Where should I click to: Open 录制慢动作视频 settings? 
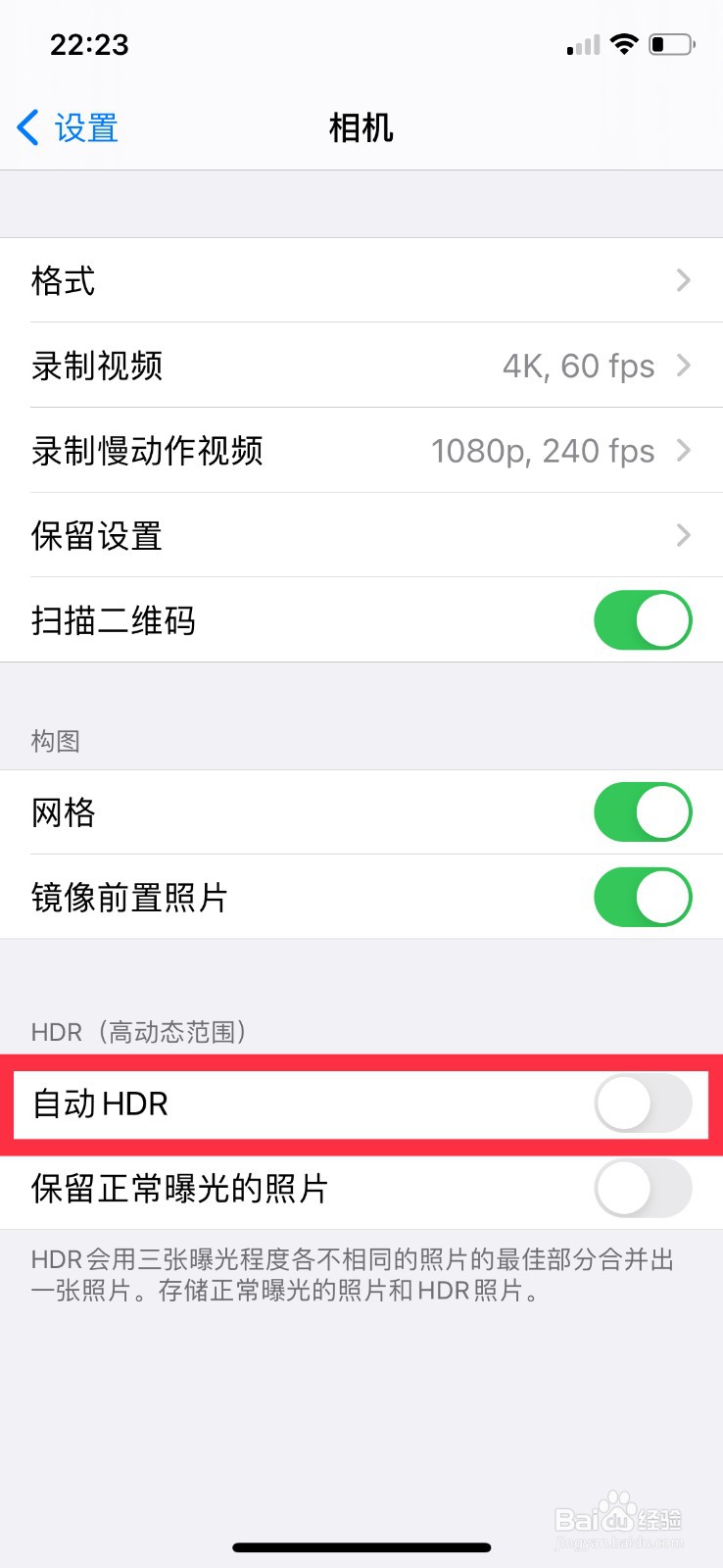click(x=361, y=451)
